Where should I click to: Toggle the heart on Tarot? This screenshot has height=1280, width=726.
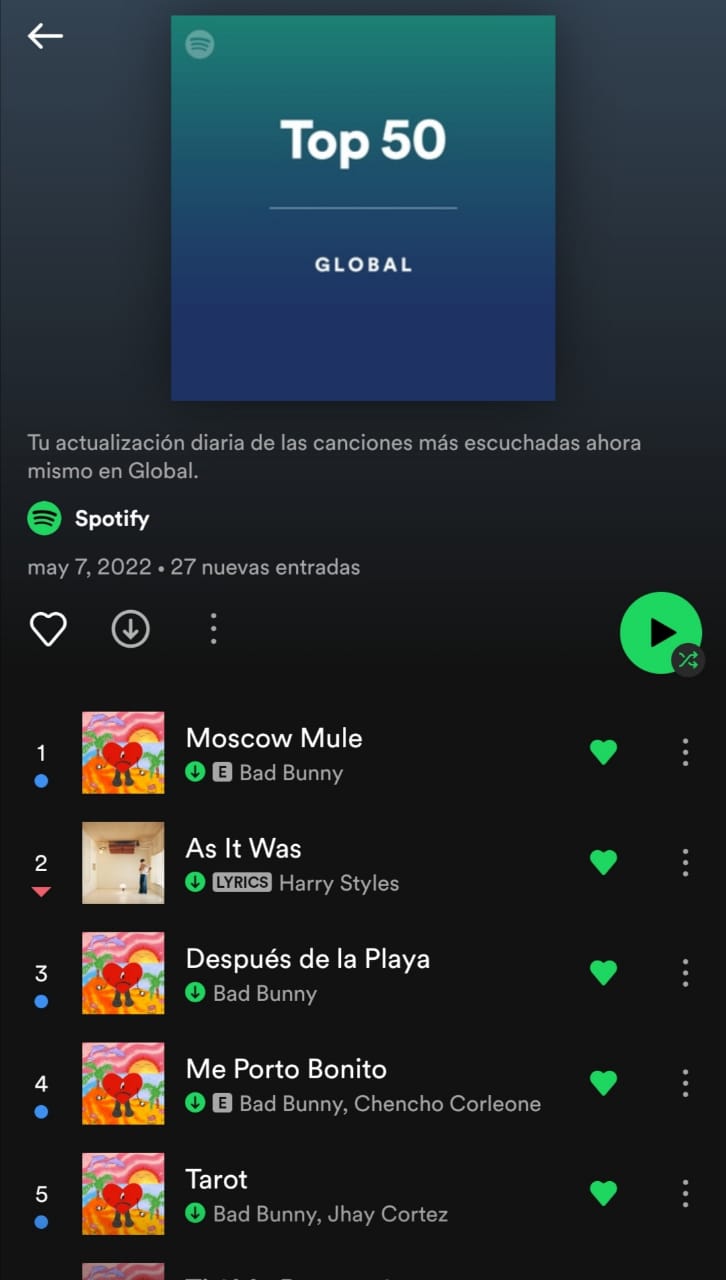(603, 1192)
